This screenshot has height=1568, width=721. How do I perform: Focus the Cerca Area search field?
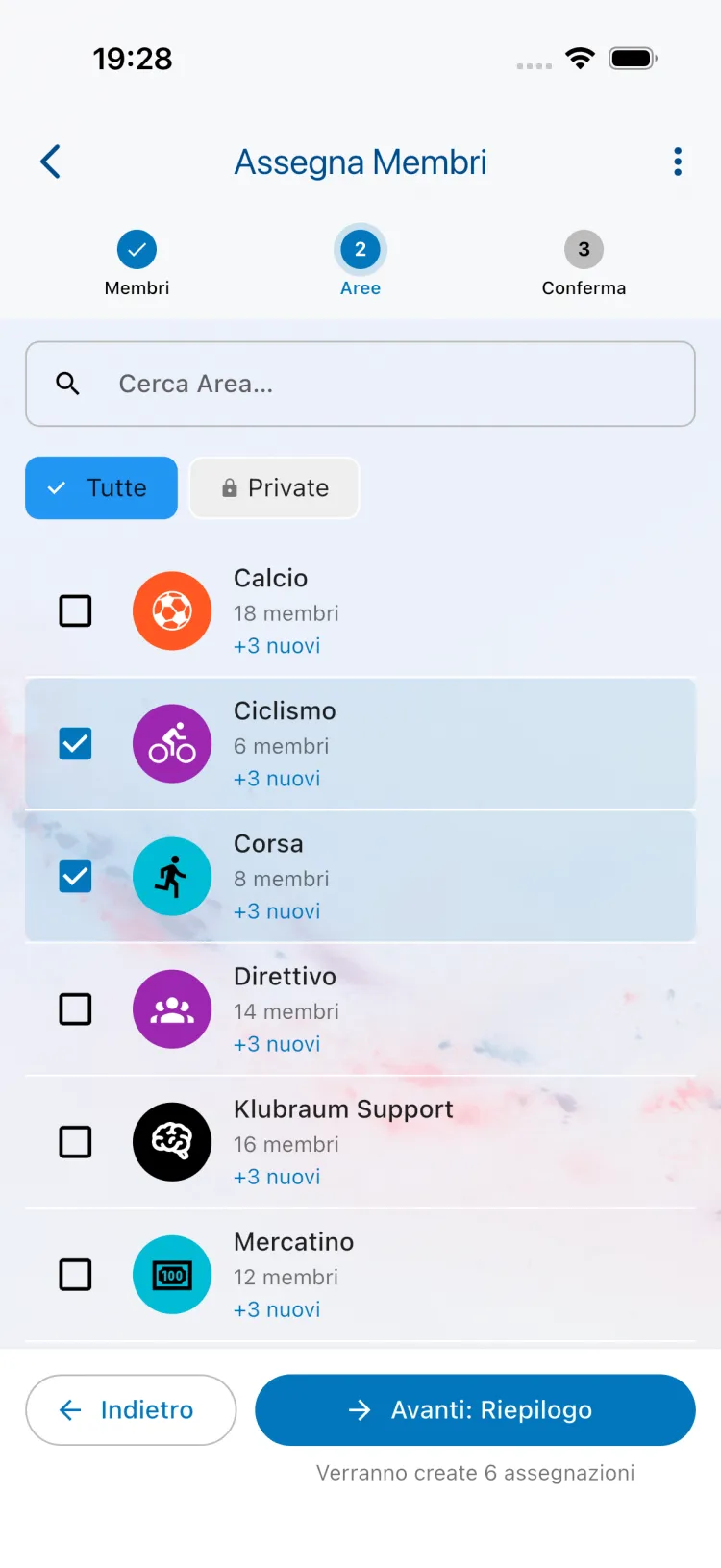[360, 384]
